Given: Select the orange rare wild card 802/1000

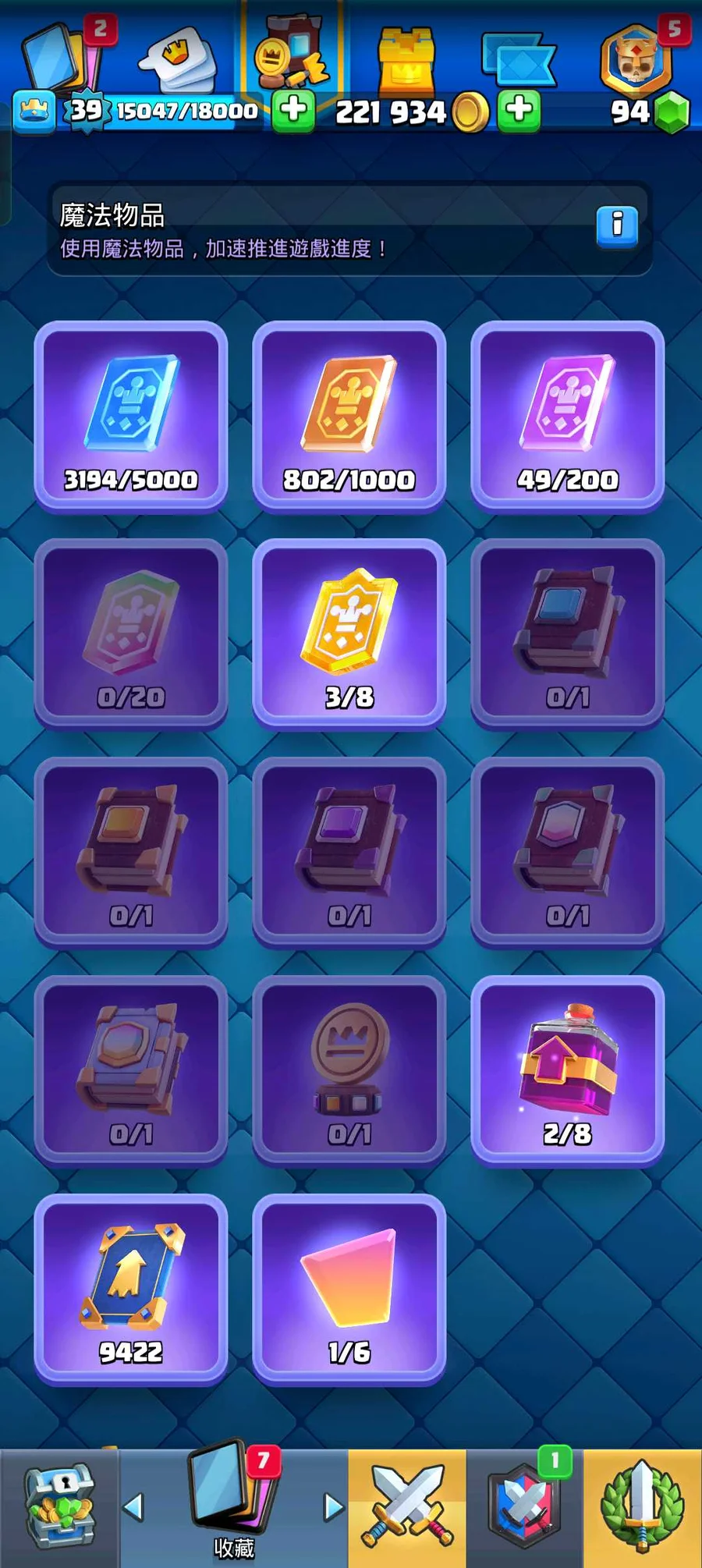Looking at the screenshot, I should click(349, 416).
